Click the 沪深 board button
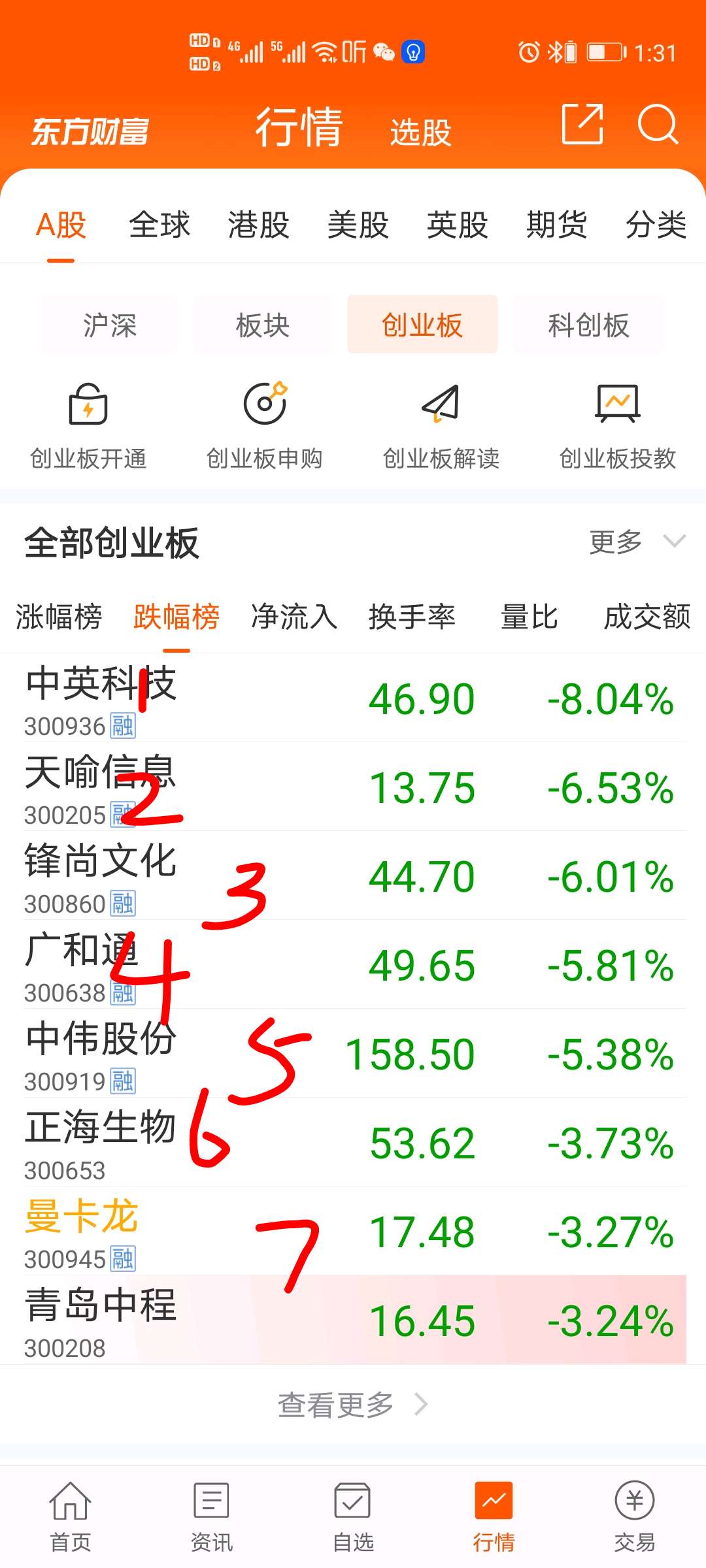The height and width of the screenshot is (1568, 706). click(109, 325)
